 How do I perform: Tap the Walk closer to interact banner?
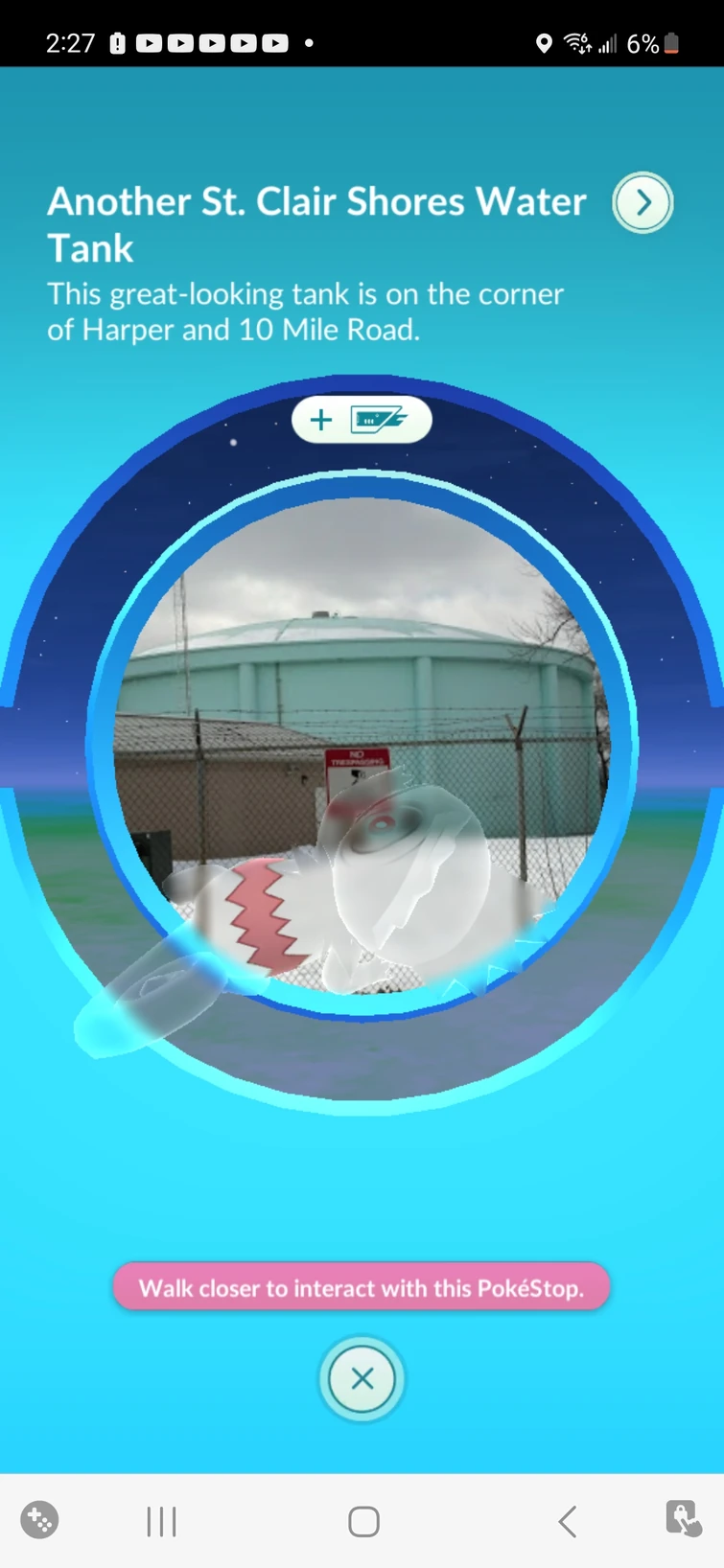pos(362,1287)
